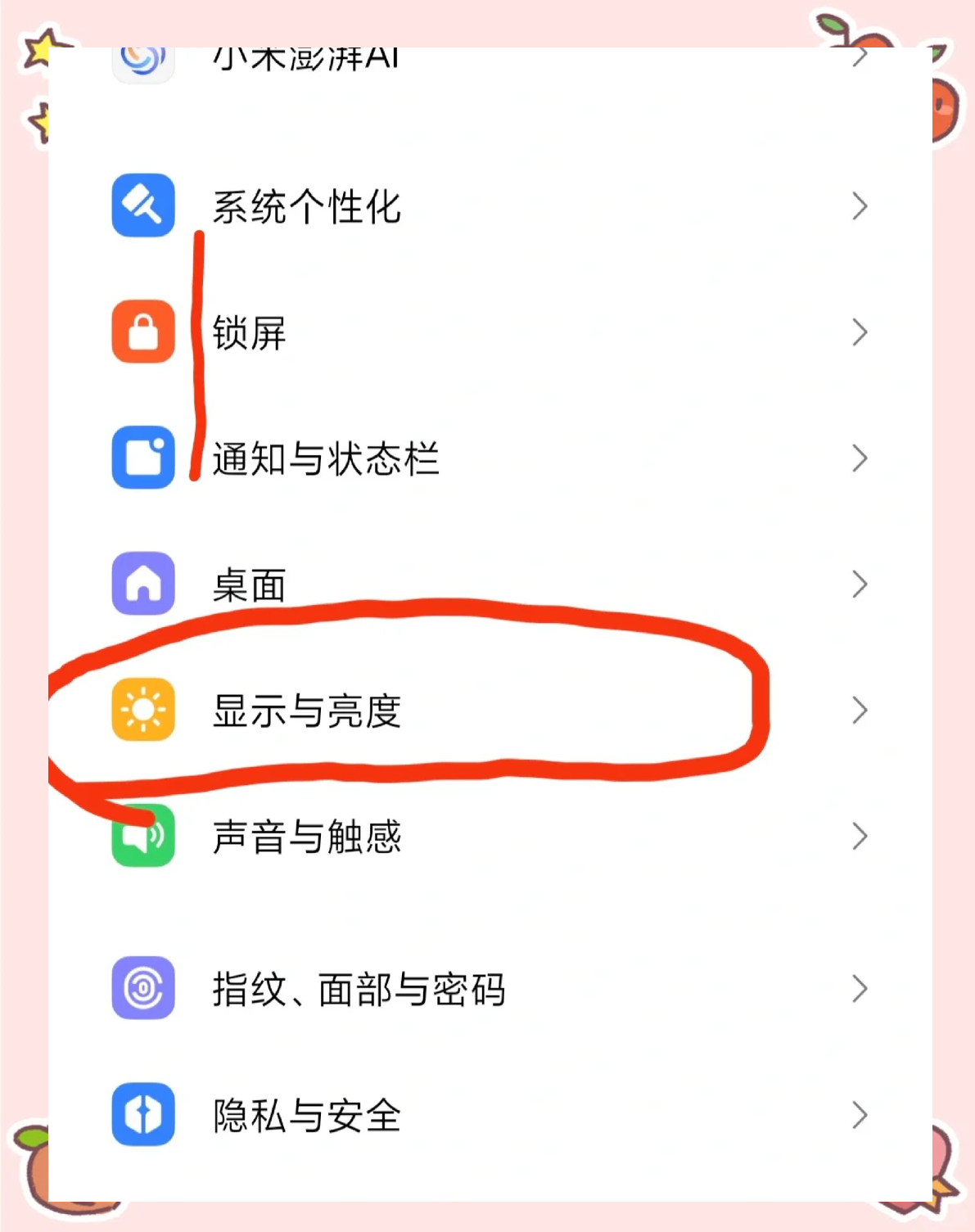Select the 锁屏 lock screen icon
Viewport: 975px width, 1232px height.
click(142, 333)
